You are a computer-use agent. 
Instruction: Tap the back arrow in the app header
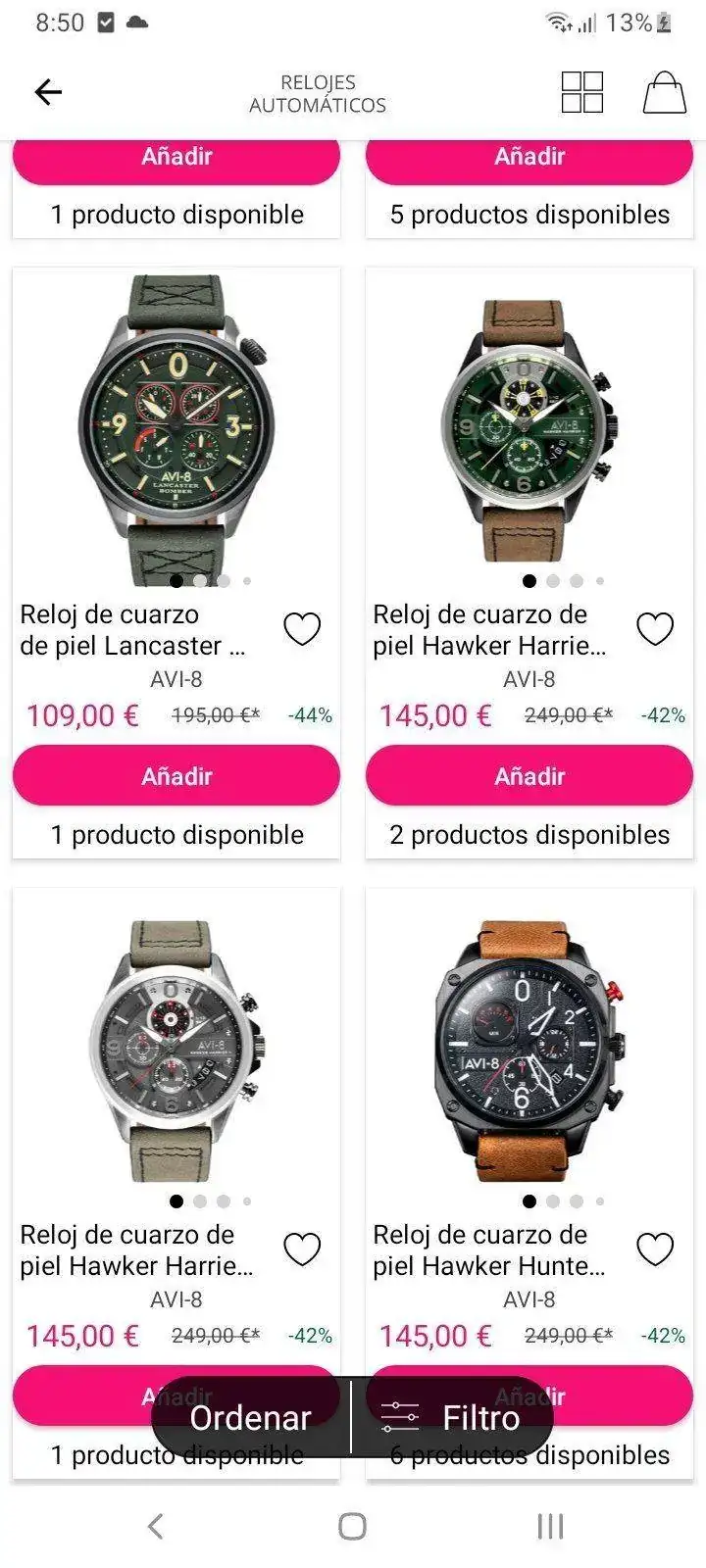pyautogui.click(x=46, y=91)
